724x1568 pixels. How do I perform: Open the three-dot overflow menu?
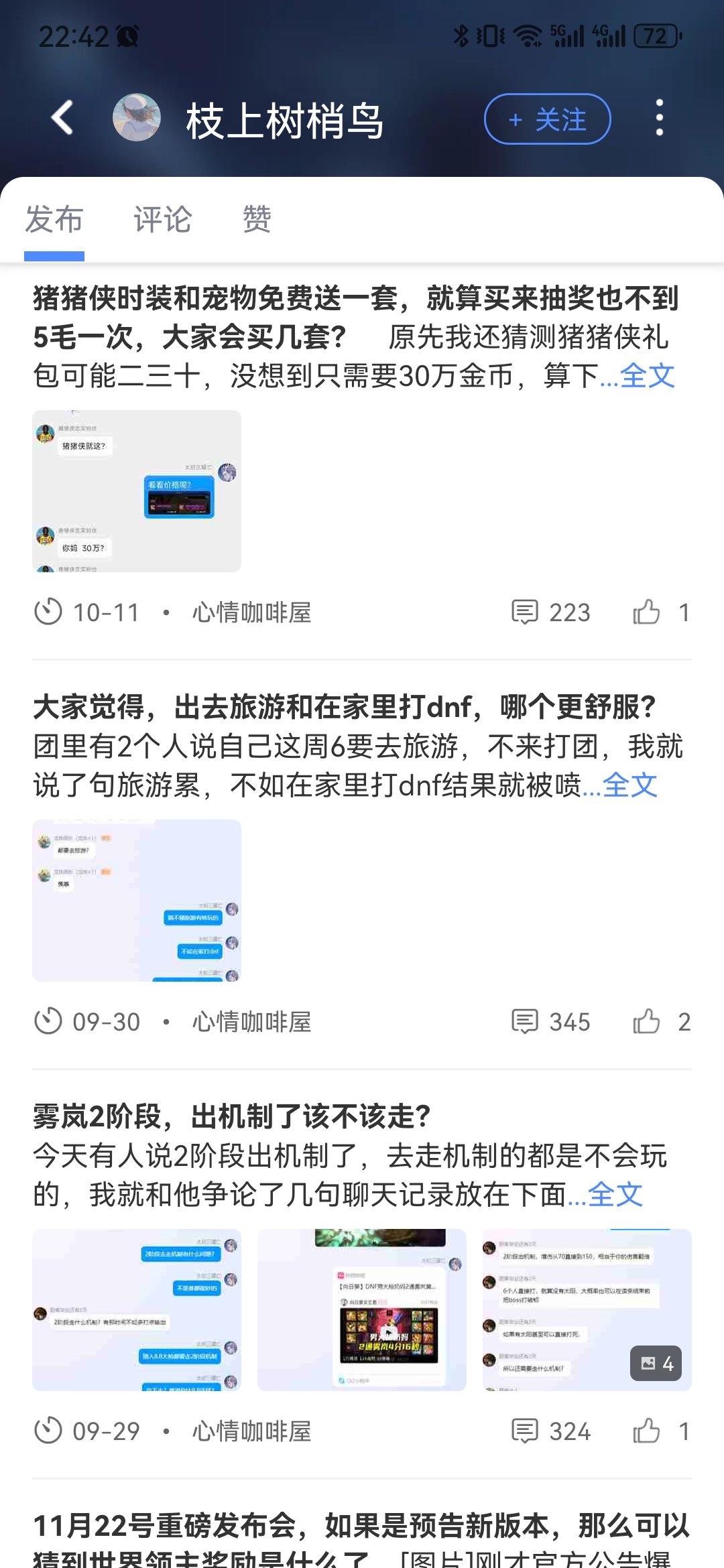click(x=659, y=119)
